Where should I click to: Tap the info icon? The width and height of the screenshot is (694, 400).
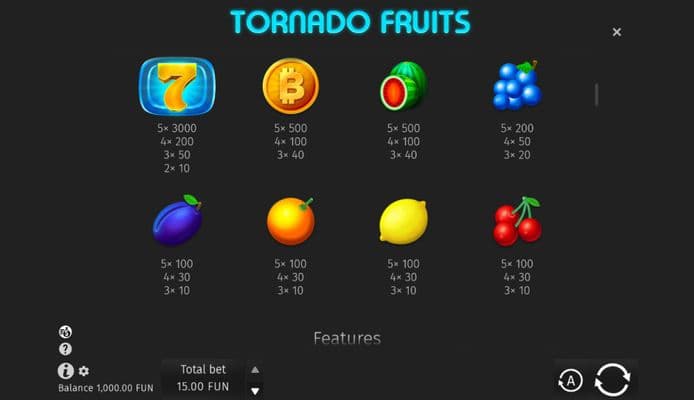[65, 370]
